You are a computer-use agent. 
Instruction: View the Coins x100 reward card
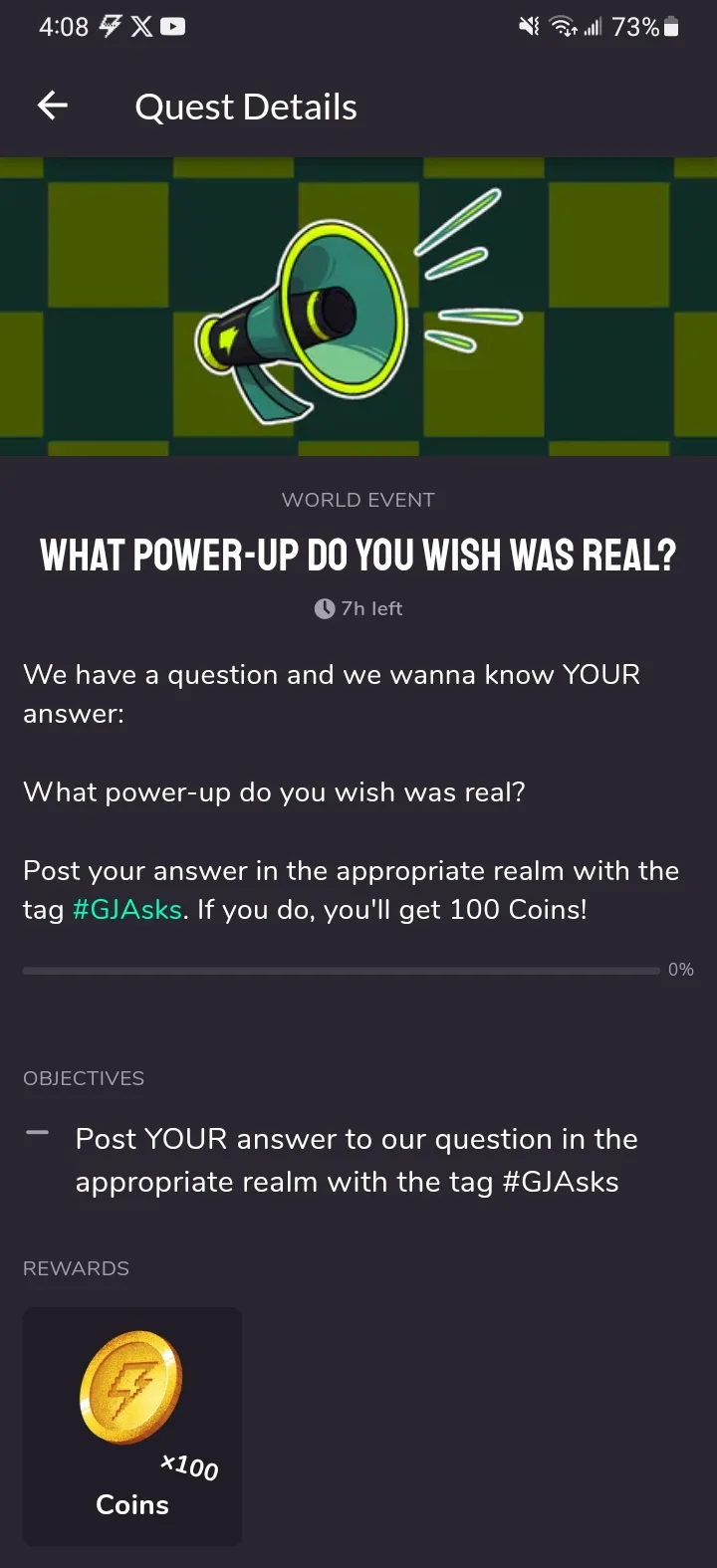(x=132, y=1426)
